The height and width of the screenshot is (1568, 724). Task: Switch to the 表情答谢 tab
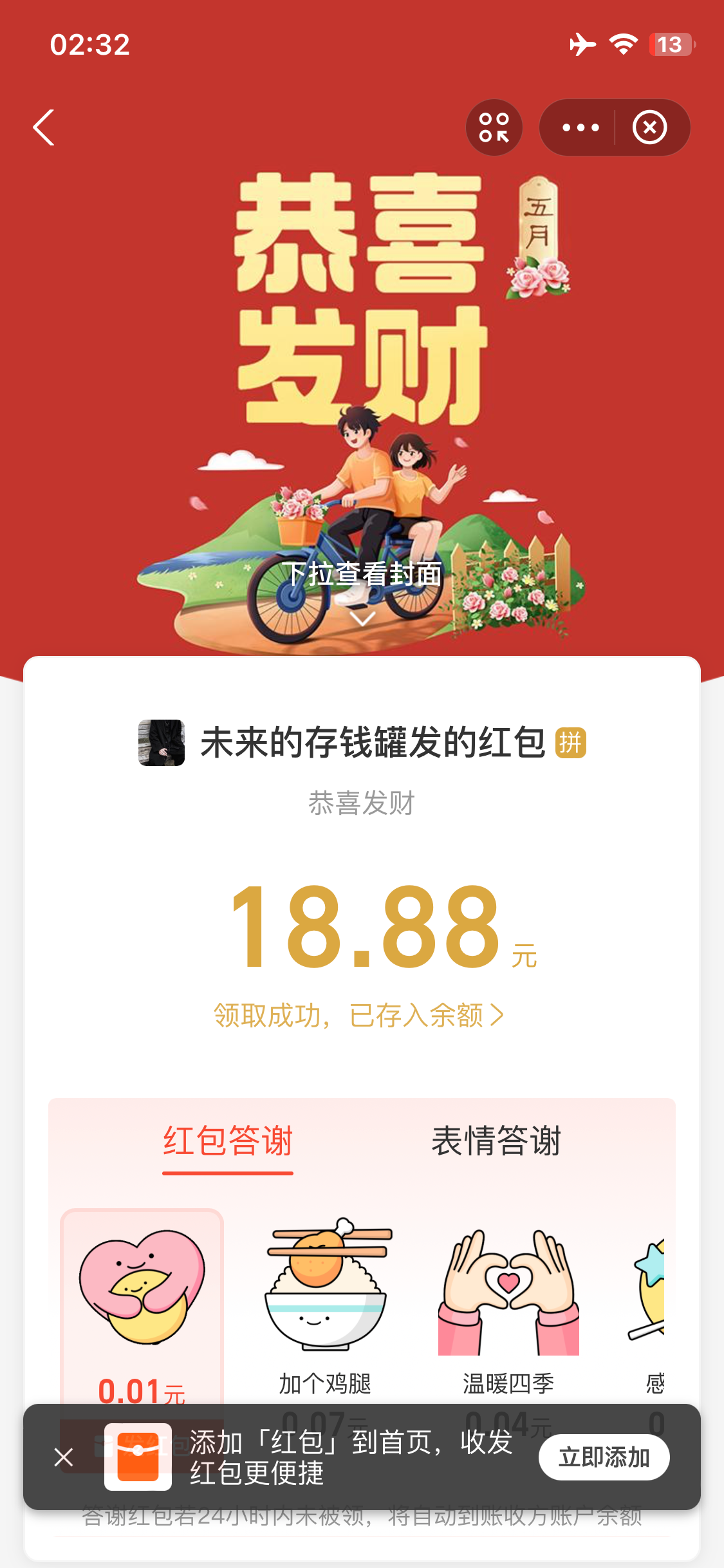496,1141
